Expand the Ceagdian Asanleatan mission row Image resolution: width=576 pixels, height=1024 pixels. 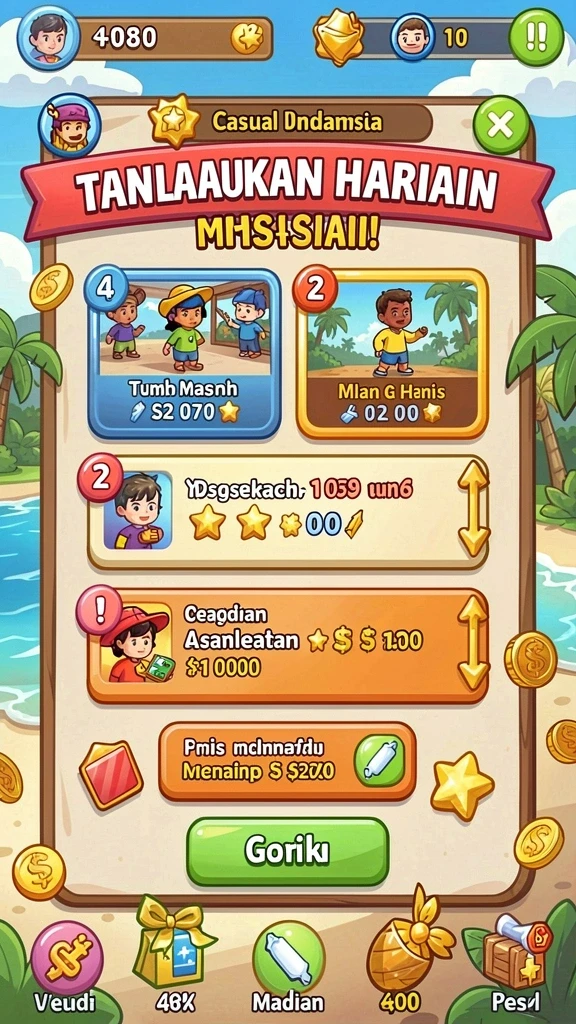[x=287, y=647]
